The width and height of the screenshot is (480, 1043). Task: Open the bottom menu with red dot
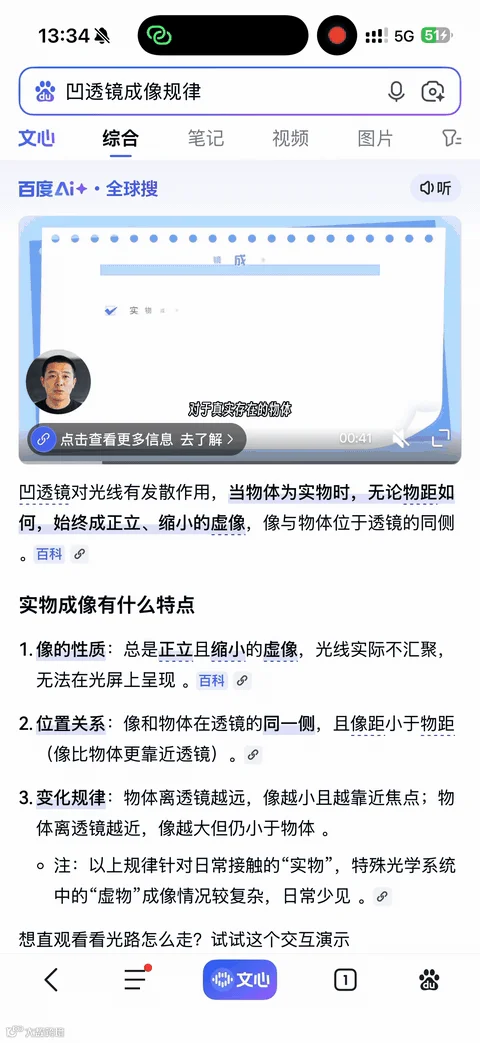pyautogui.click(x=137, y=977)
